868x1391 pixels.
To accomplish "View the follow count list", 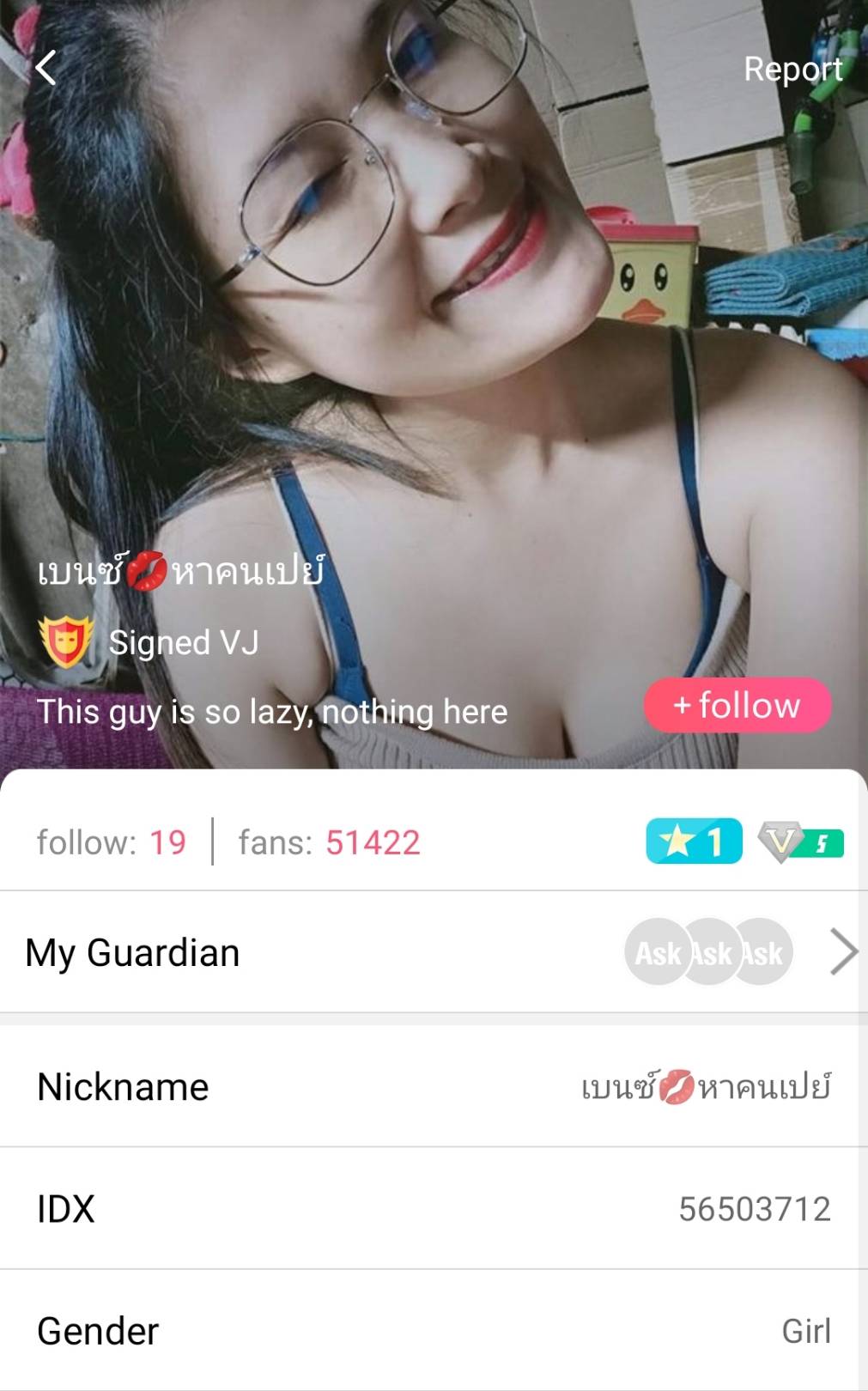I will 112,842.
